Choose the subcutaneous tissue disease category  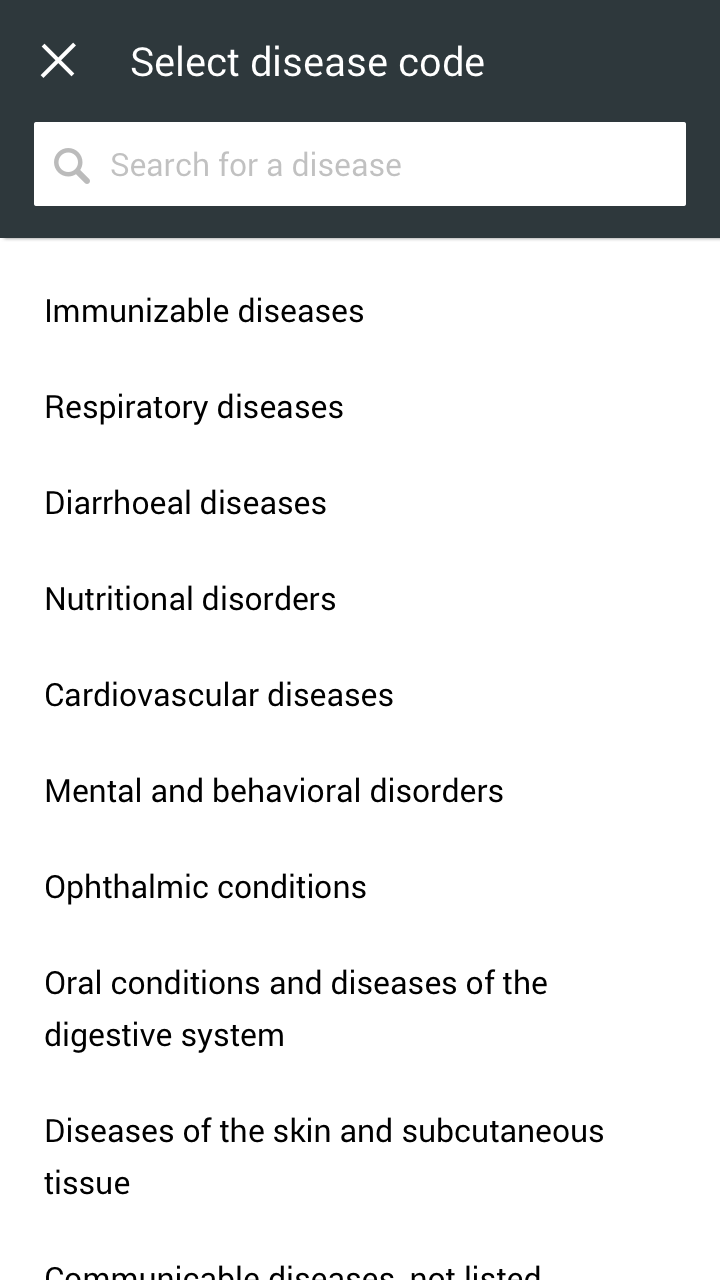tap(324, 1156)
